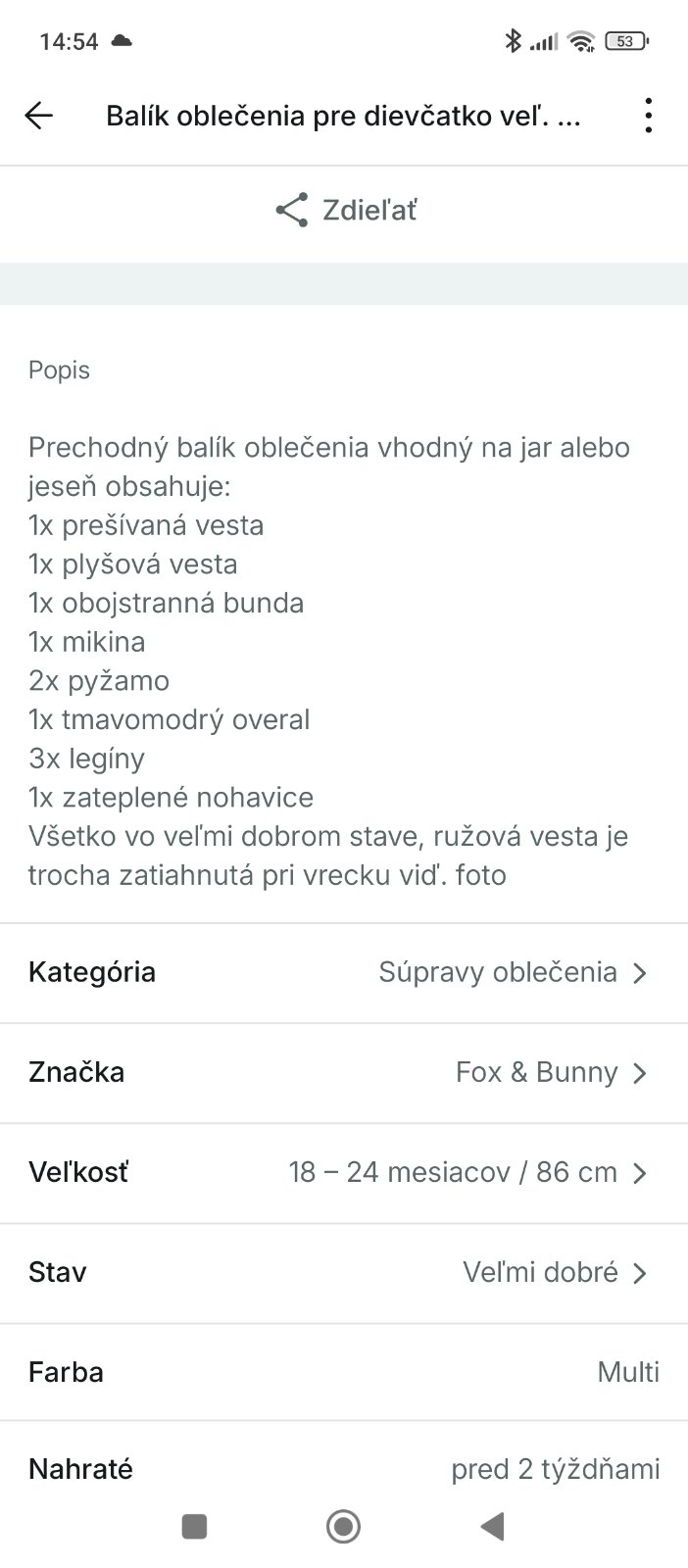Tap the system back triangle button
Viewport: 688px width, 1568px height.
[492, 1526]
